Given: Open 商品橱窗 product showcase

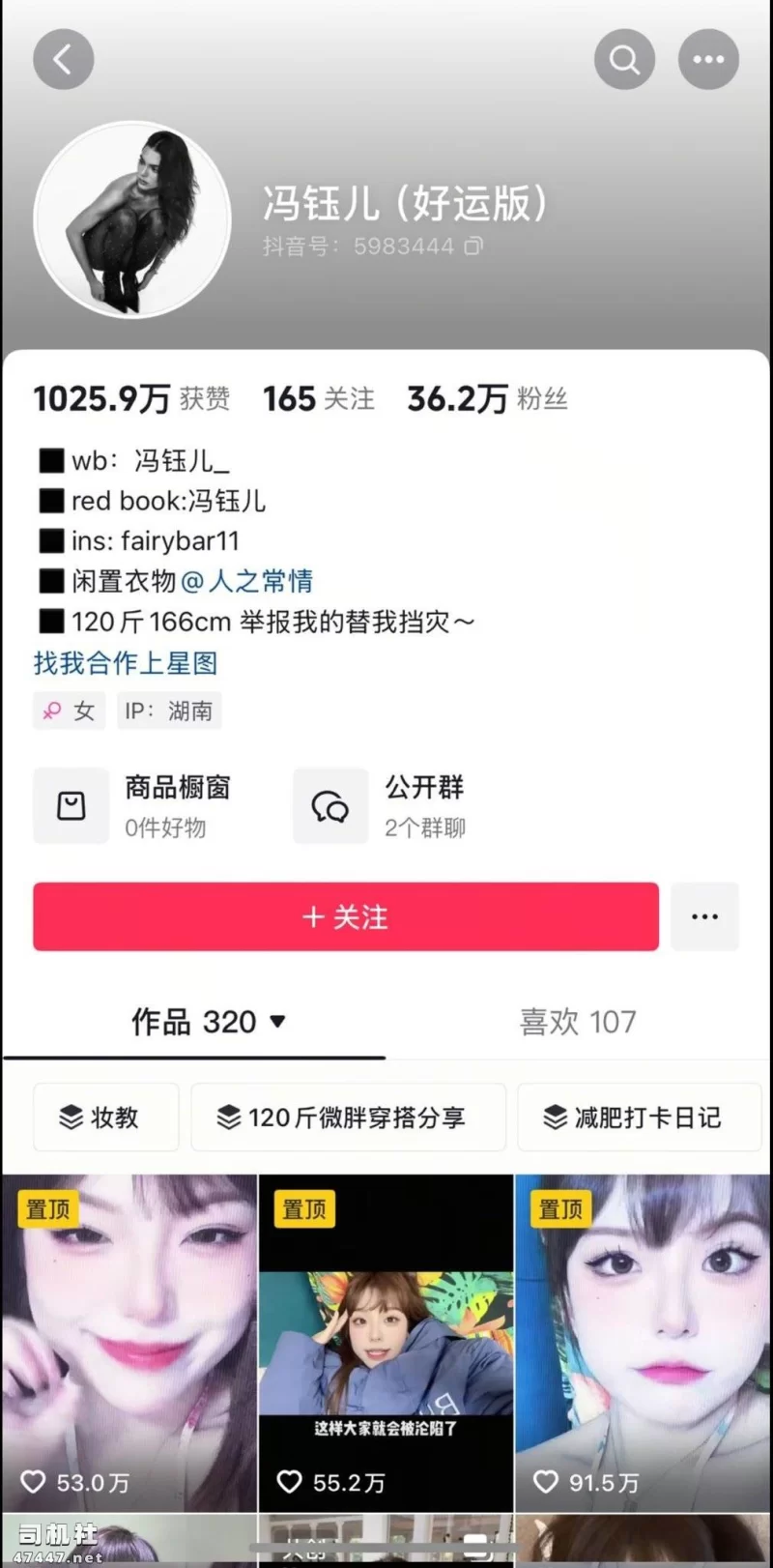Looking at the screenshot, I should tap(135, 806).
